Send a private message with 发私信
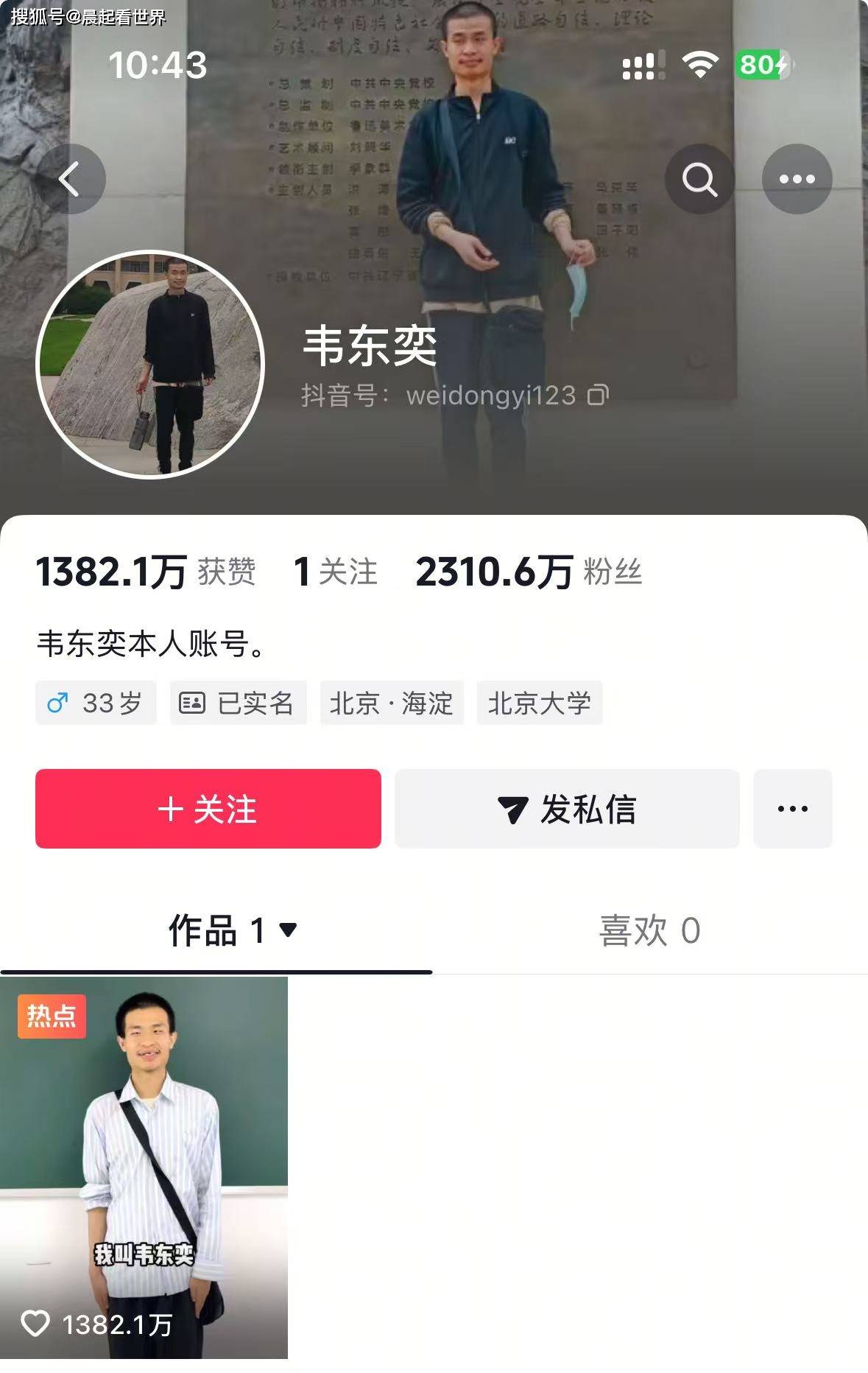Image resolution: width=868 pixels, height=1373 pixels. 567,809
